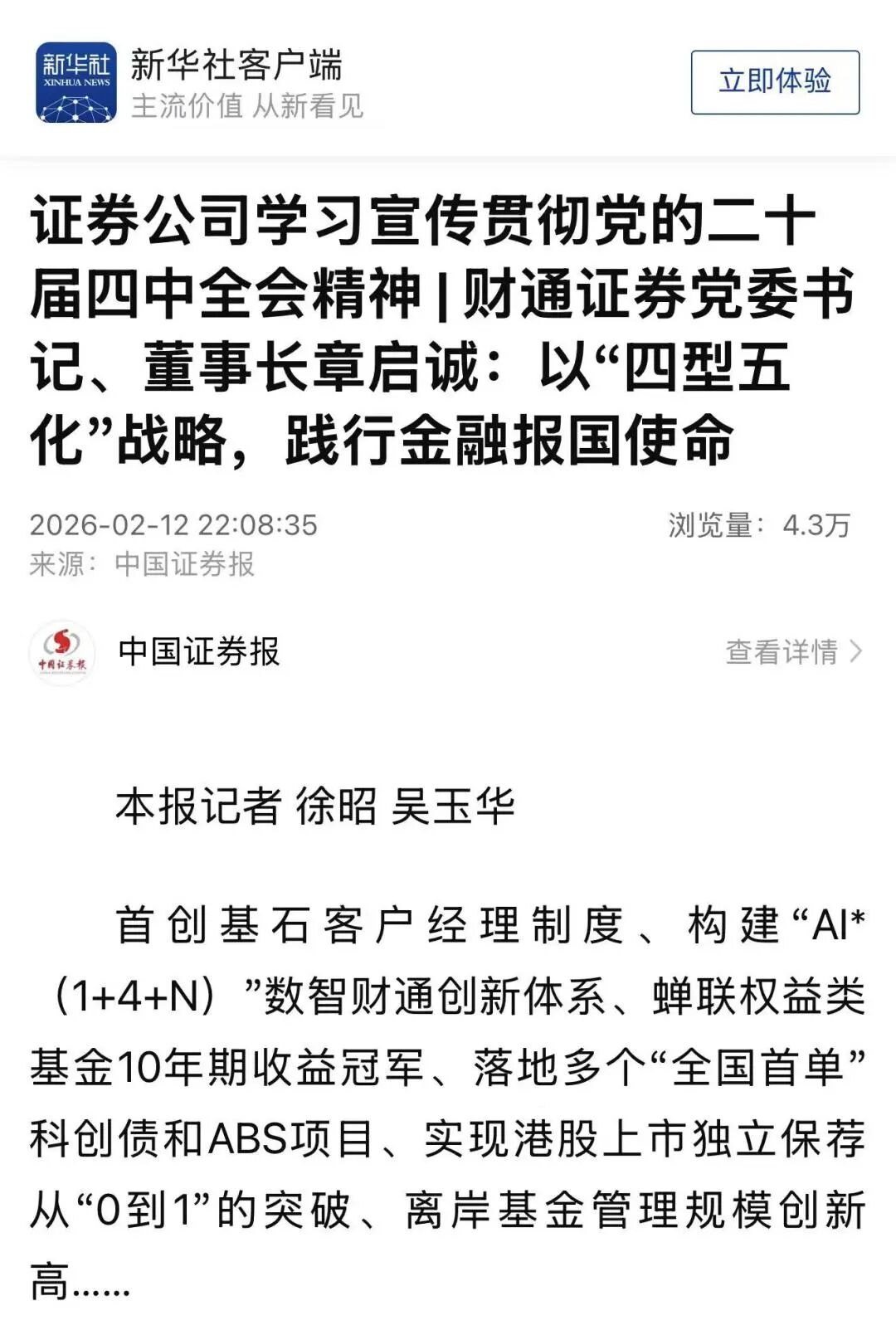Tap the 立即体验 button
This screenshot has width=896, height=1330.
coord(775,82)
